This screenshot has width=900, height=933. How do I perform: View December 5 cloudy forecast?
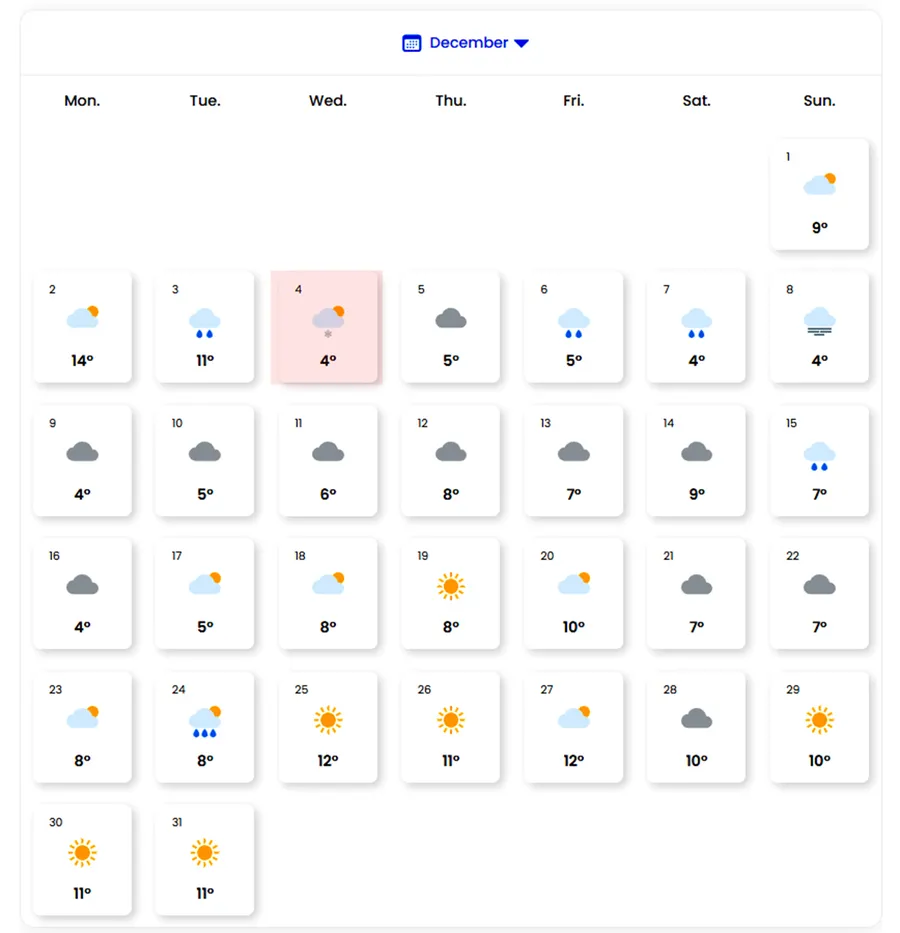[451, 327]
